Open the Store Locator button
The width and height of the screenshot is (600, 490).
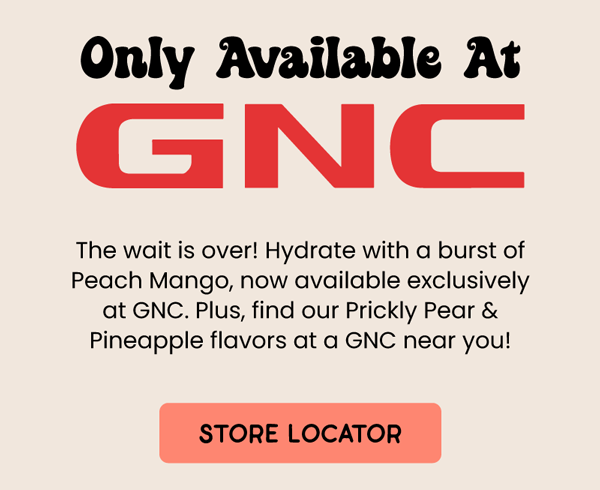coord(300,433)
